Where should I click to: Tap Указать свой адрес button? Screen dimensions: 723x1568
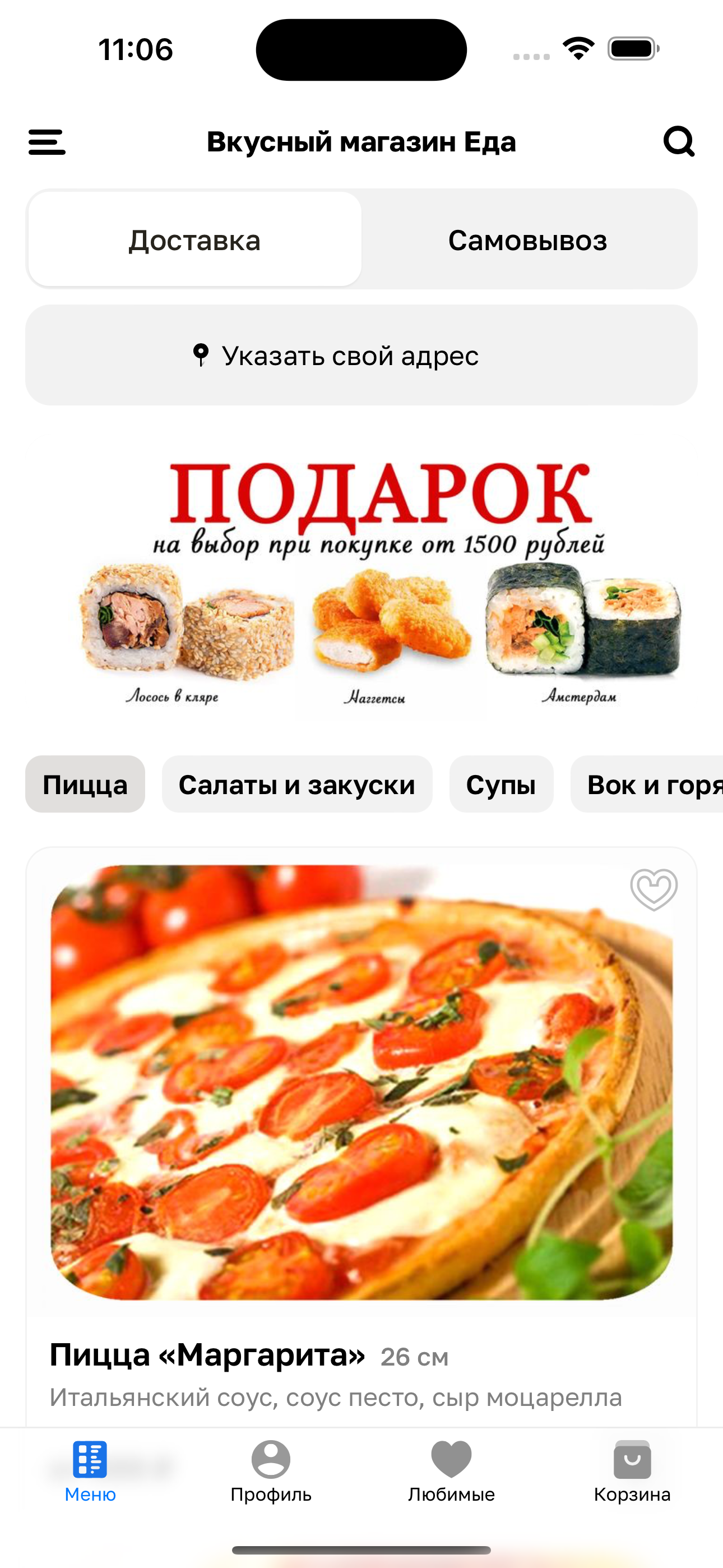point(361,356)
